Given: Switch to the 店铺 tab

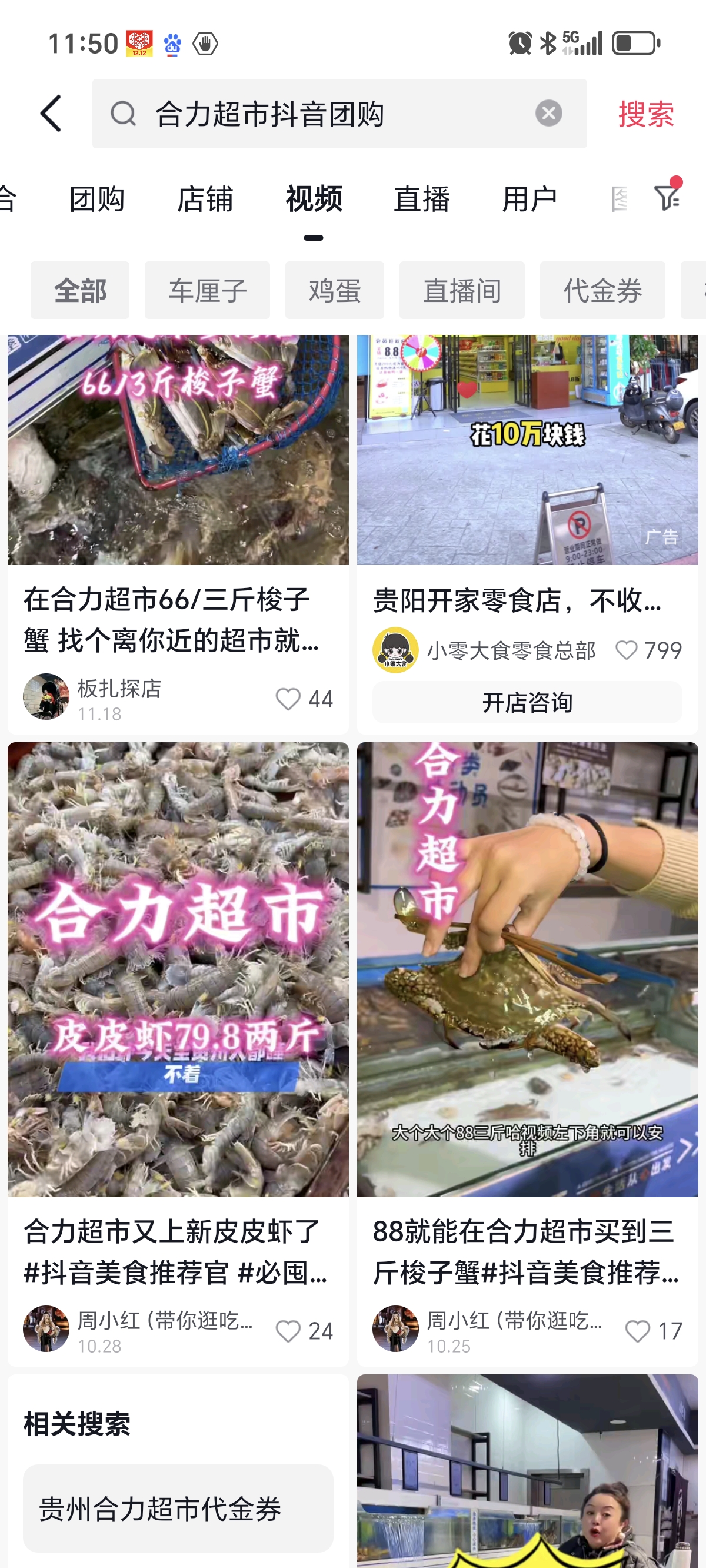Looking at the screenshot, I should click(x=205, y=199).
